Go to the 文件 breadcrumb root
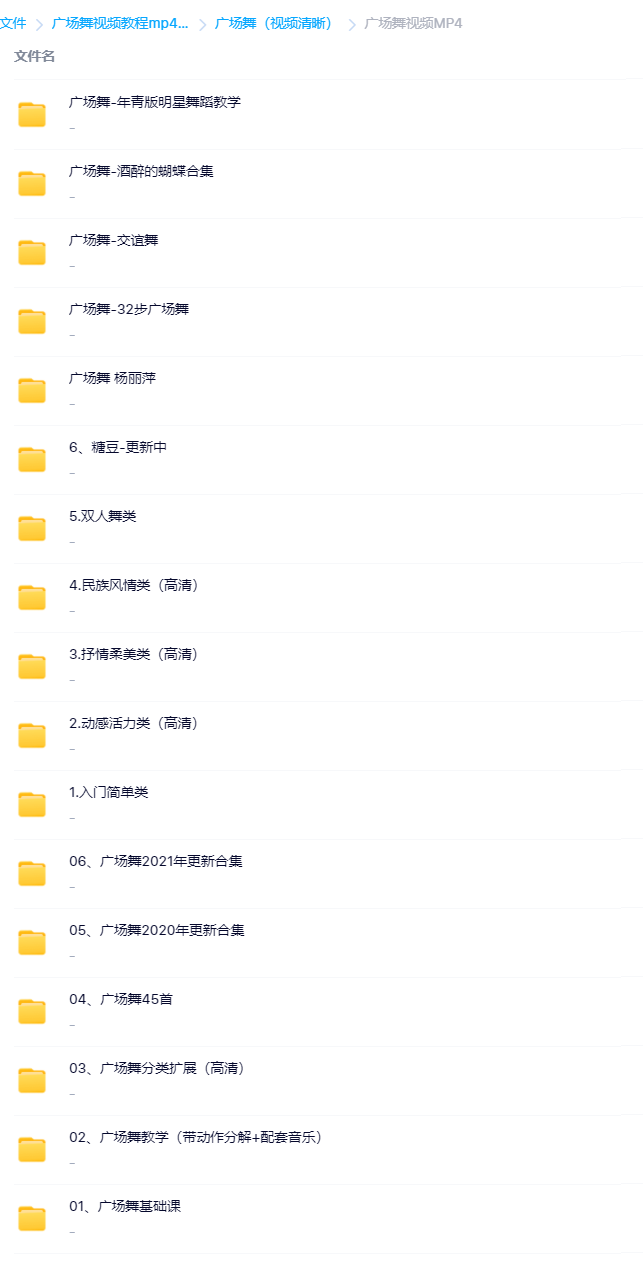This screenshot has height=1264, width=643. click(x=13, y=23)
